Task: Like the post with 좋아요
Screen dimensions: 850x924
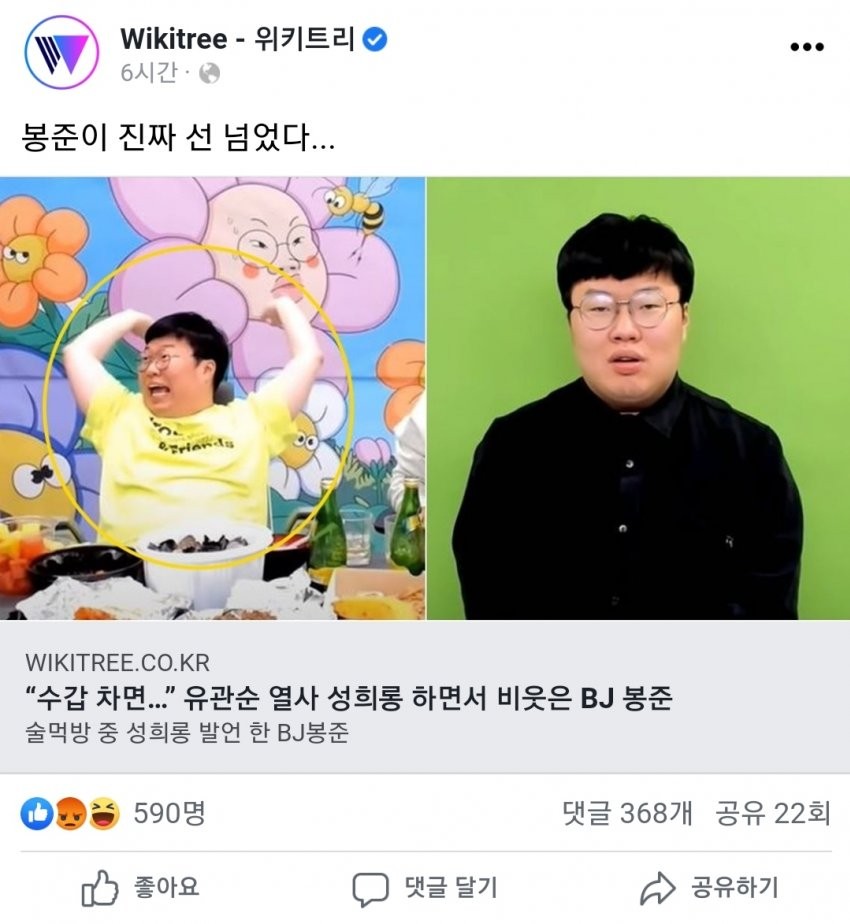Action: [140, 886]
